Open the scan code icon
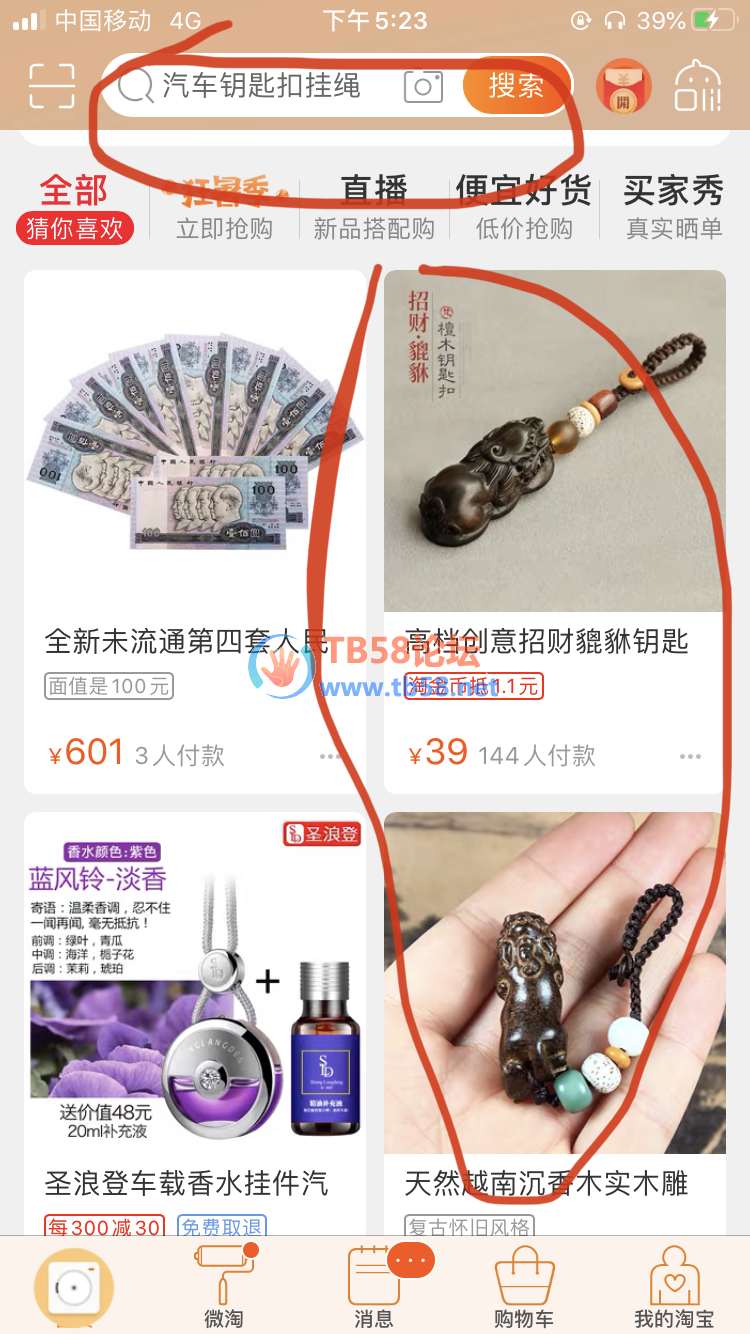The height and width of the screenshot is (1334, 750). click(52, 86)
